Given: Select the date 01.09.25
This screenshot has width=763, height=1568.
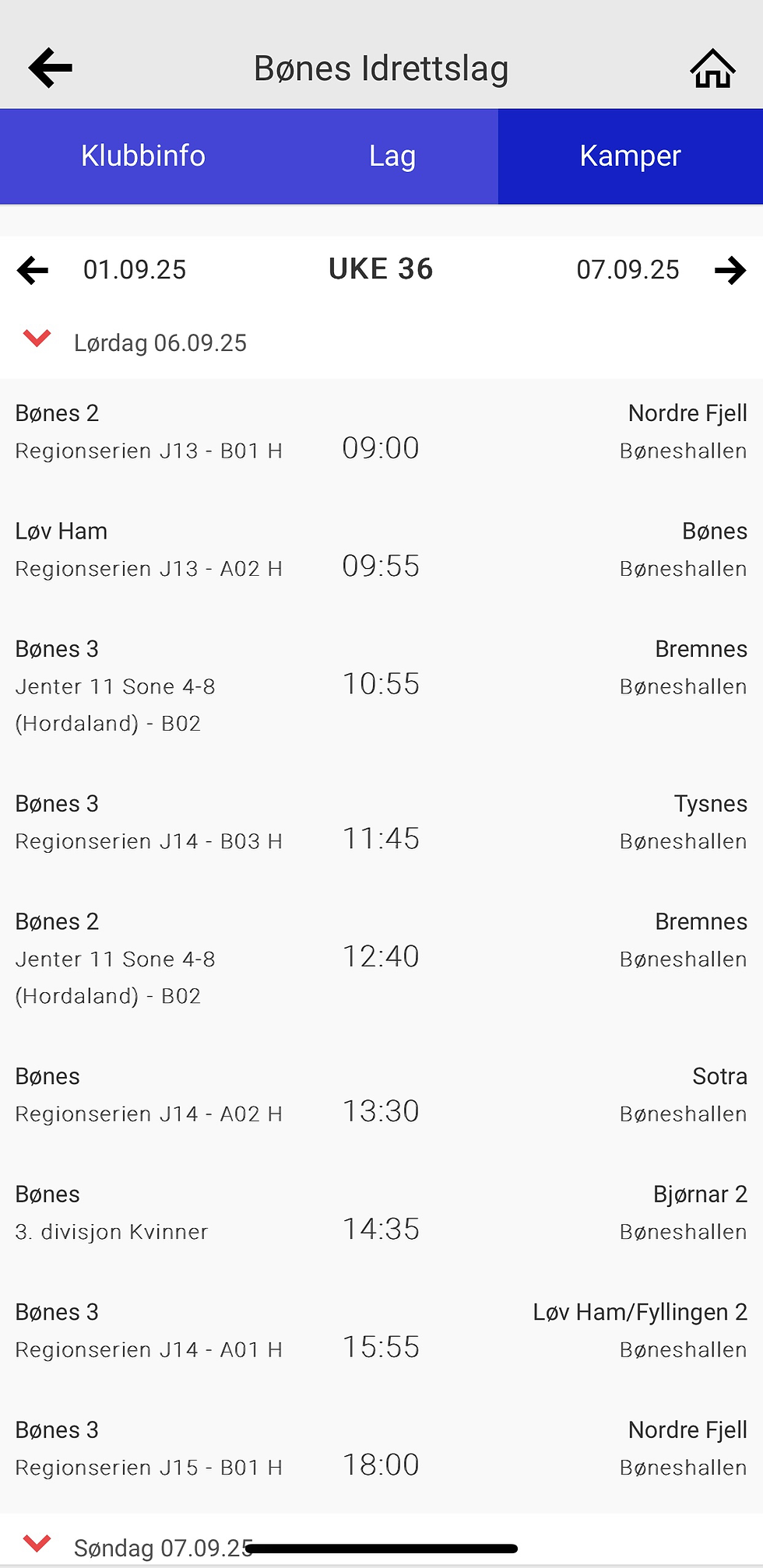Looking at the screenshot, I should [x=135, y=270].
